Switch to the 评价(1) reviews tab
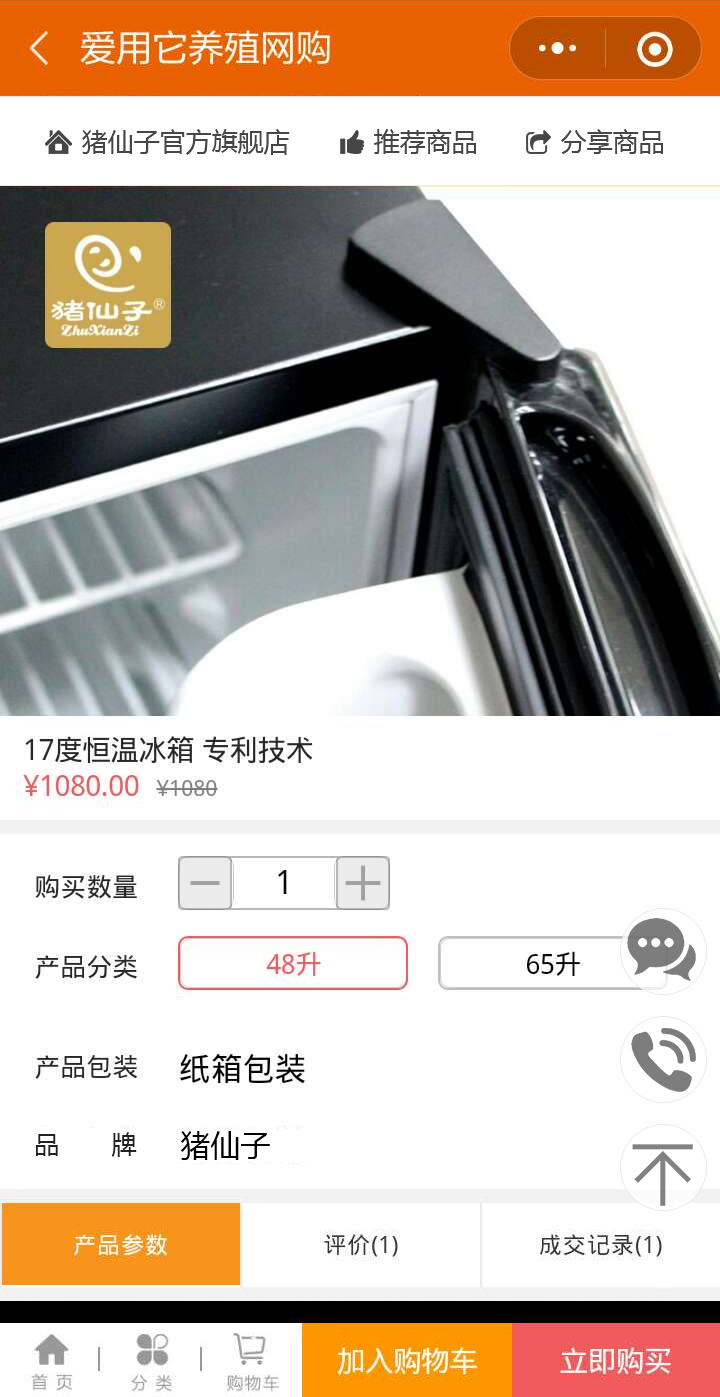The height and width of the screenshot is (1397, 720). point(361,1245)
